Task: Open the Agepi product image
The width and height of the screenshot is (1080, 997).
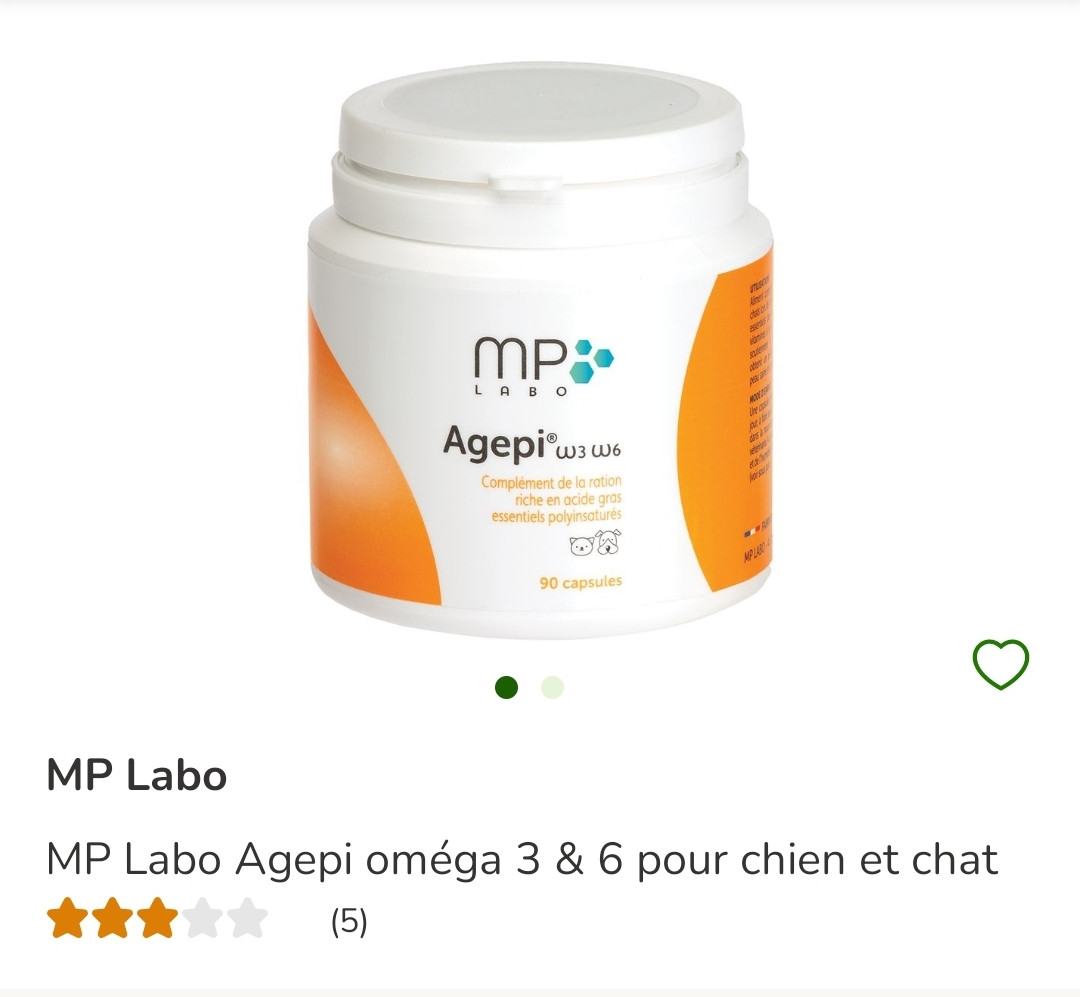Action: tap(540, 350)
